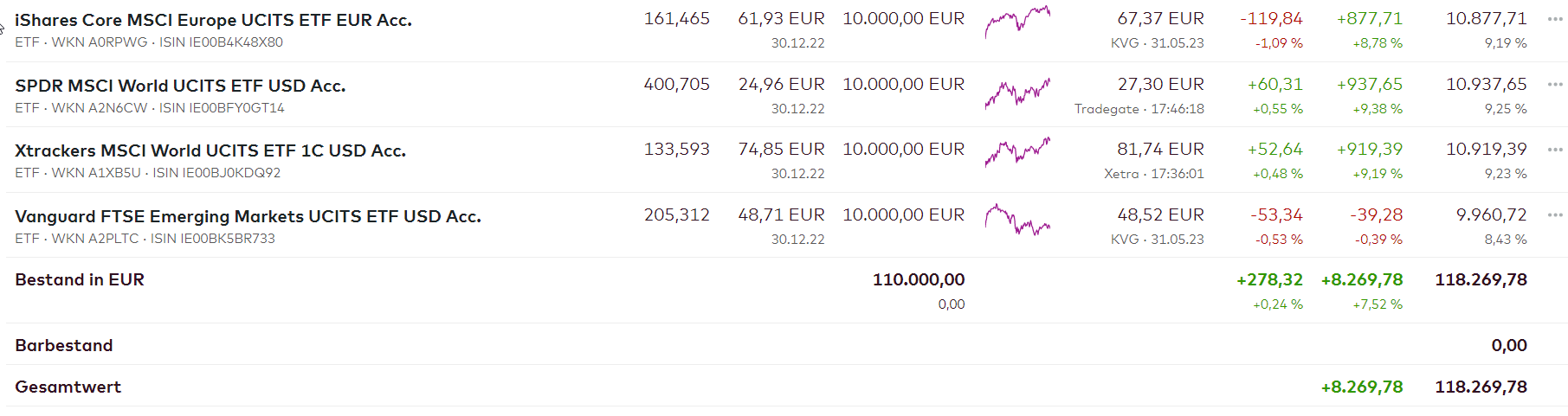Open SPDR MSCI World UCITS ETF details

coord(180,86)
